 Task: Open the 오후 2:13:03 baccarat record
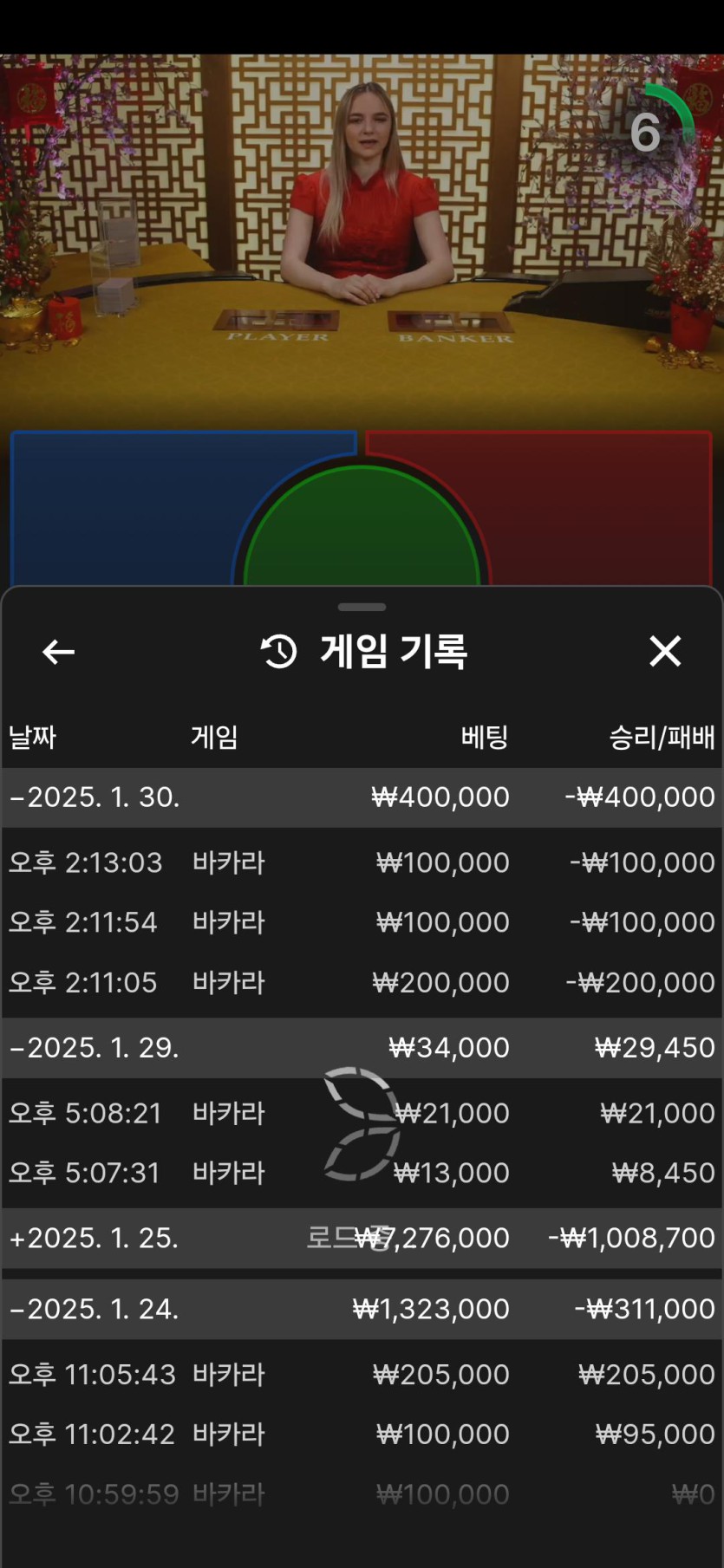pyautogui.click(x=362, y=862)
